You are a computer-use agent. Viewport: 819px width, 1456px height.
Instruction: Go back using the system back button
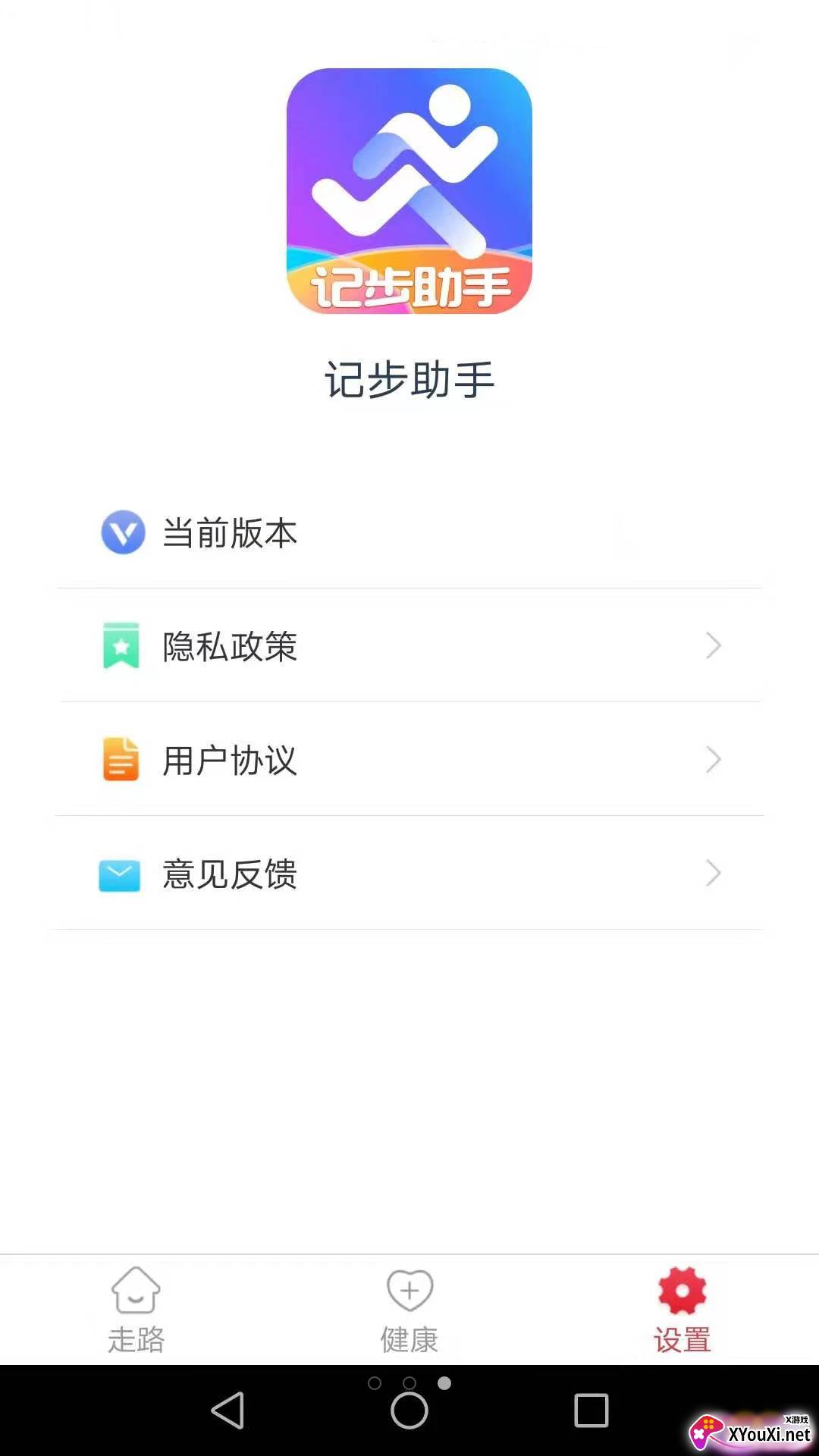227,1410
